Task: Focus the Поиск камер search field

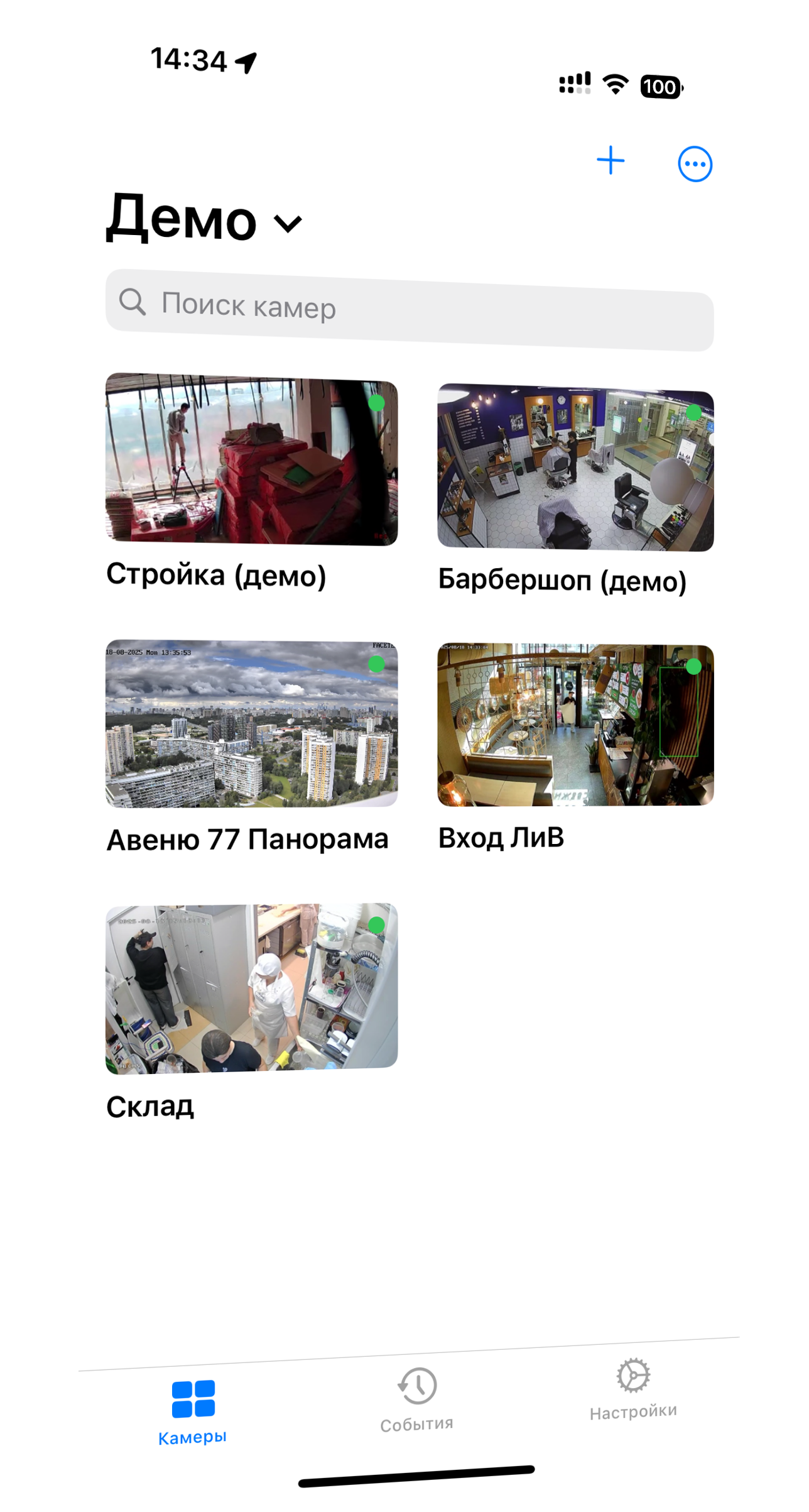Action: click(x=410, y=309)
